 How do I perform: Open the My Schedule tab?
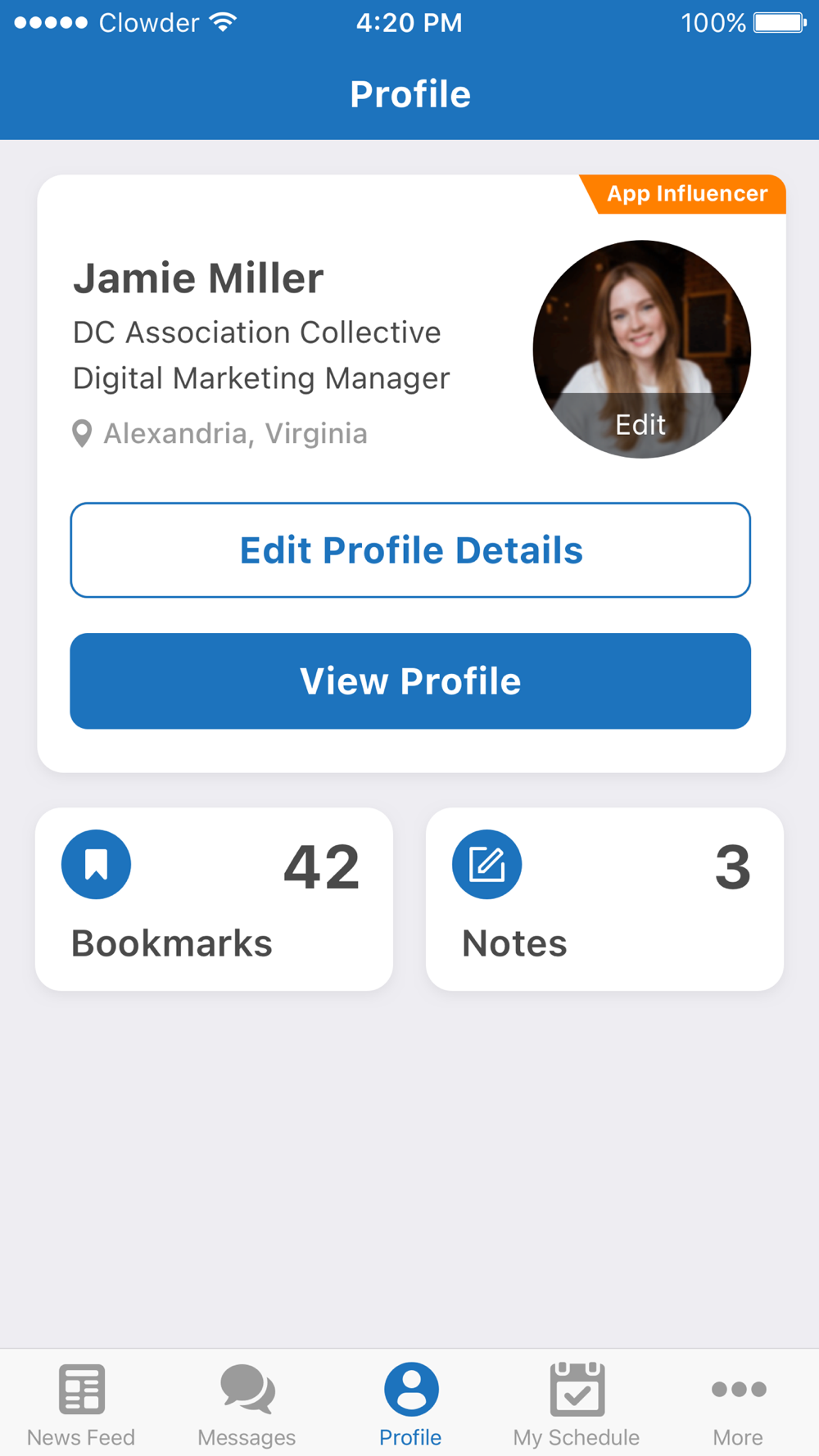pos(577,1404)
